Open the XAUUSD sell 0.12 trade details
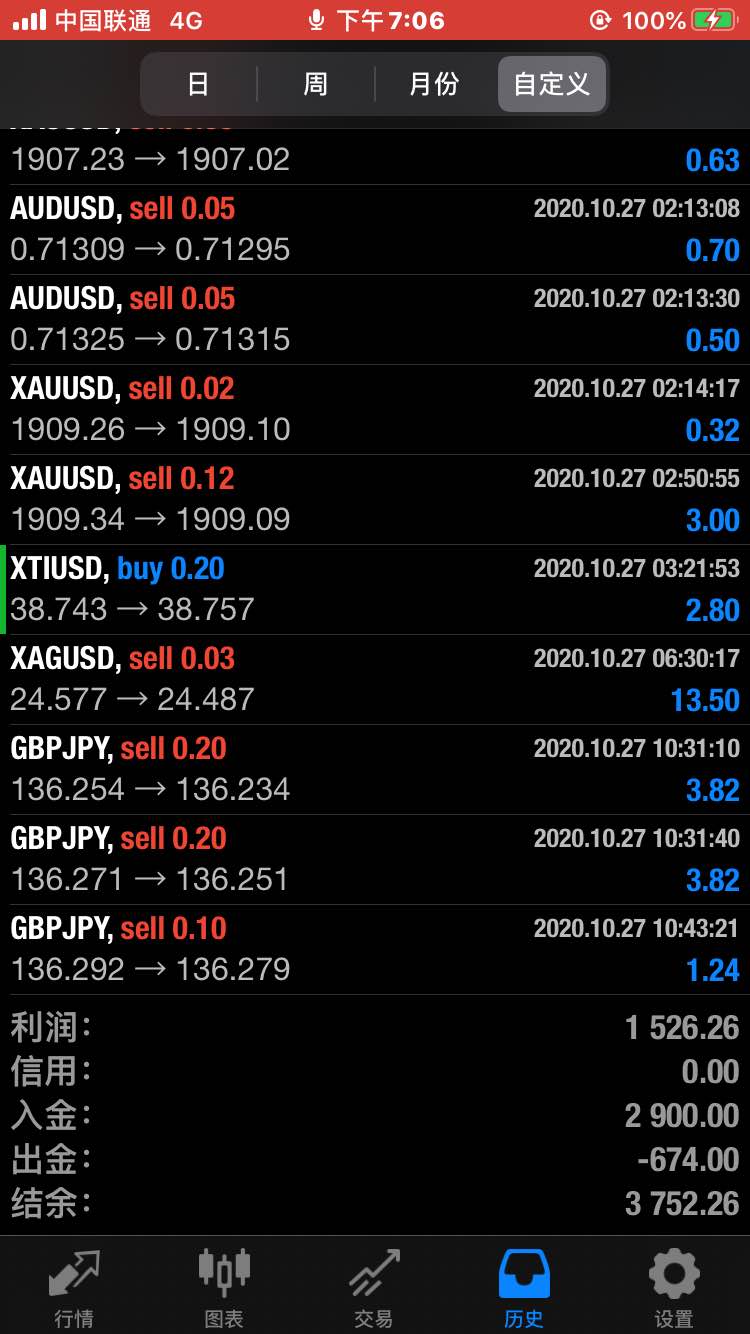Image resolution: width=750 pixels, height=1334 pixels. pyautogui.click(x=375, y=500)
